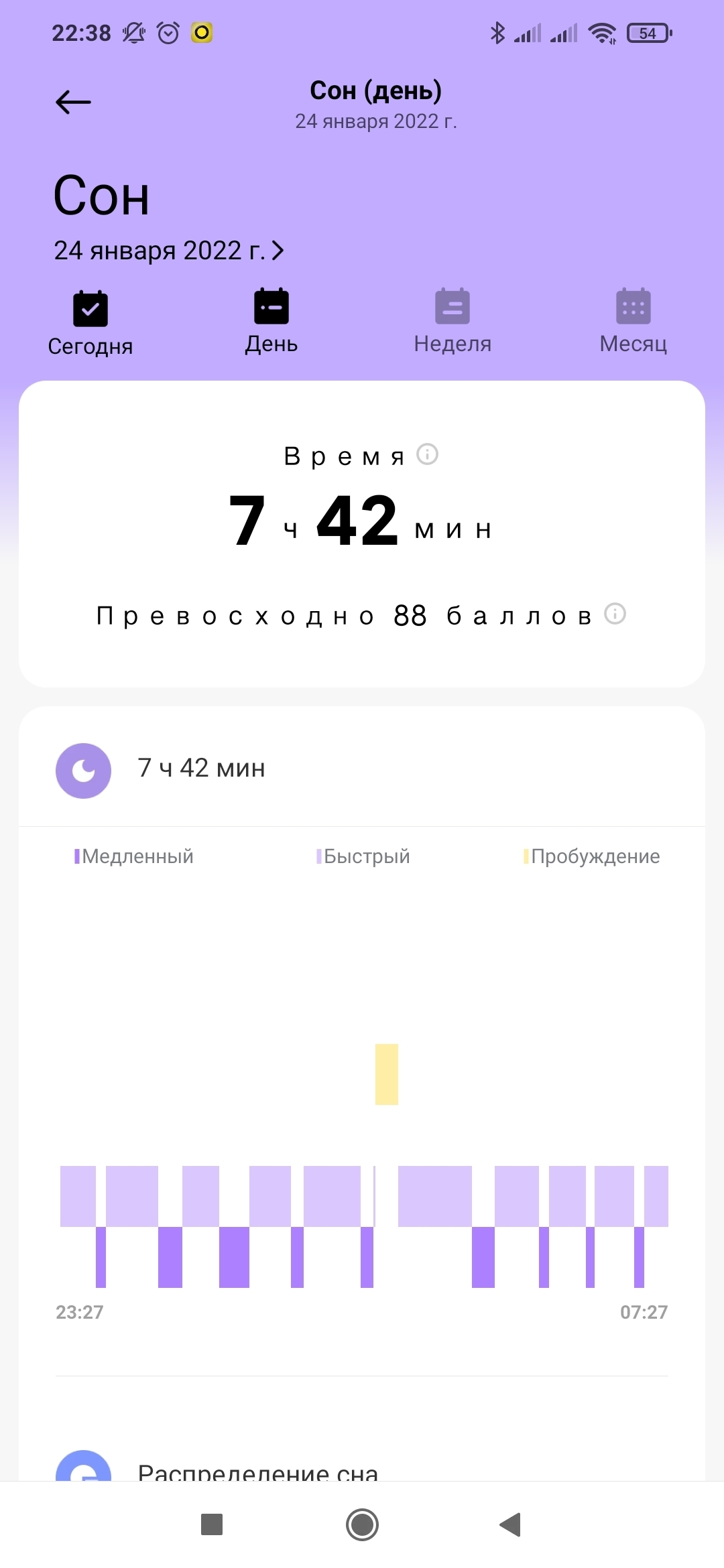Go back using the top arrow
Screen dimensions: 724x1568
pos(73,103)
